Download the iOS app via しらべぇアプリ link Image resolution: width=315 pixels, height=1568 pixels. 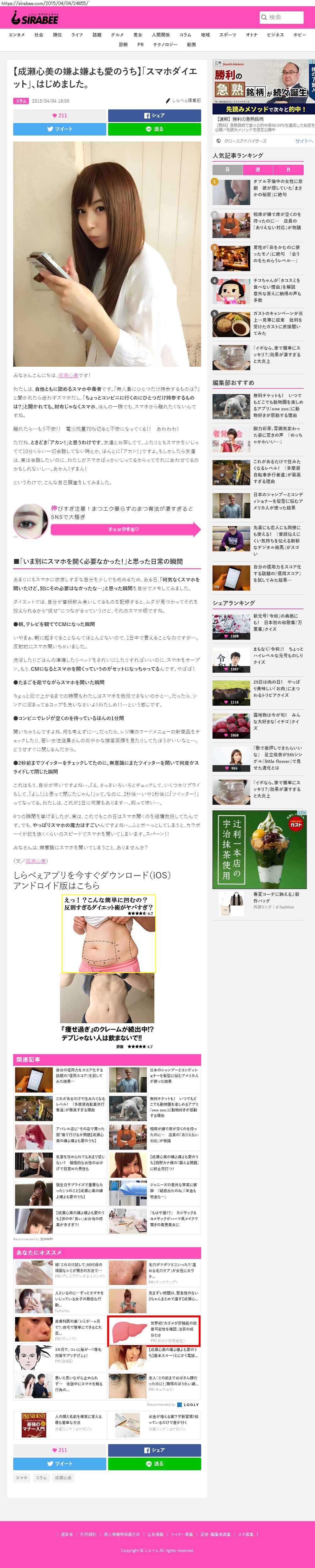coord(92,875)
